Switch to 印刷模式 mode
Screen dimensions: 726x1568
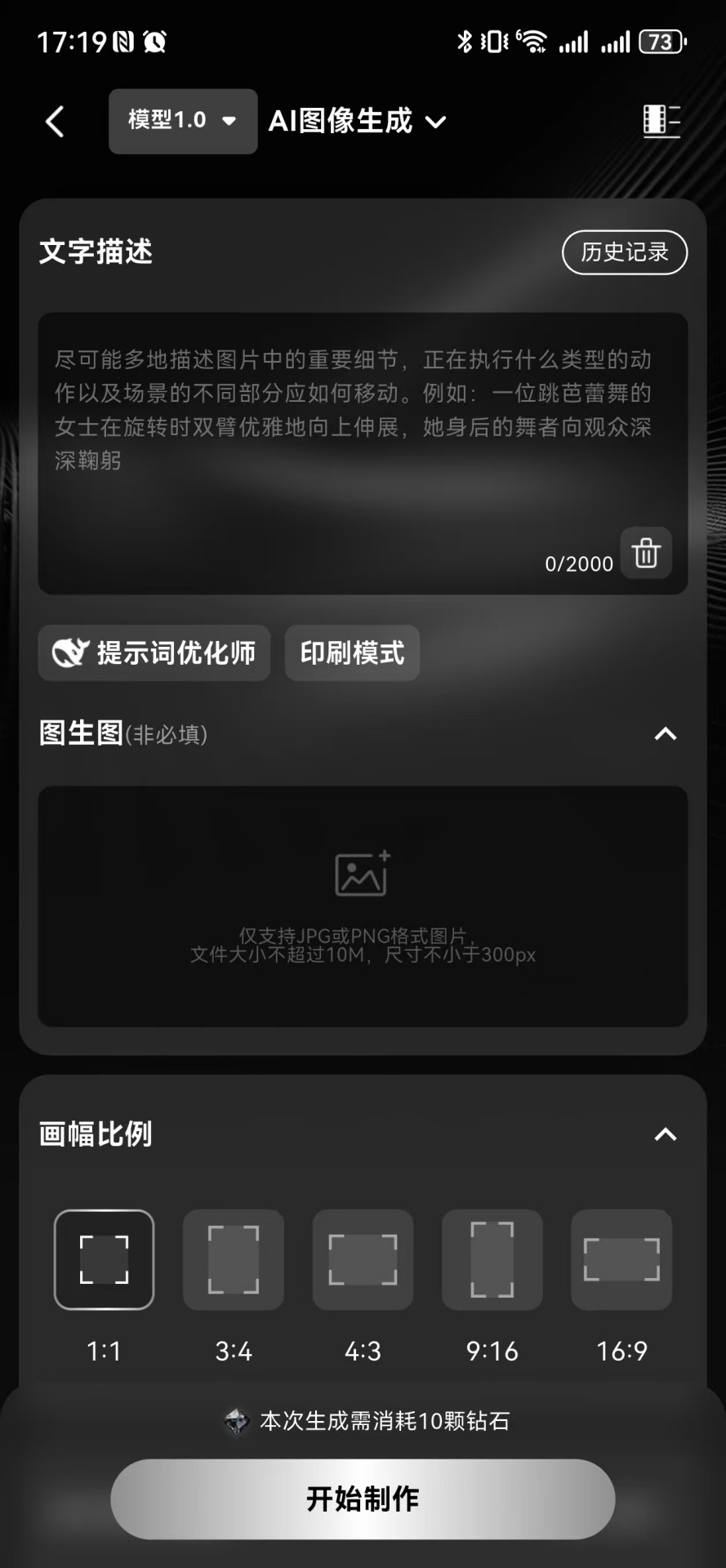pos(351,653)
